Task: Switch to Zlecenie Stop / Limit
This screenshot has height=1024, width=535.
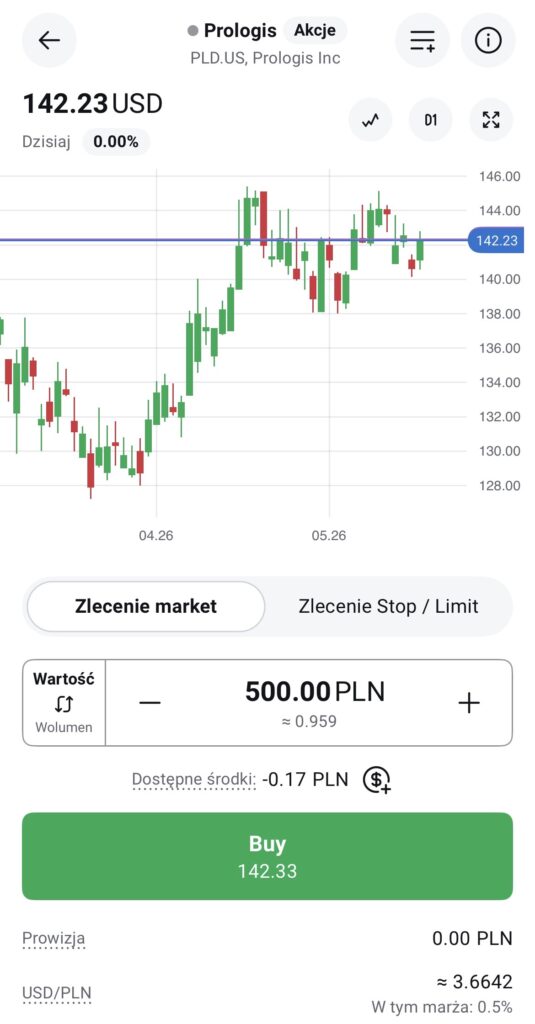Action: click(388, 606)
